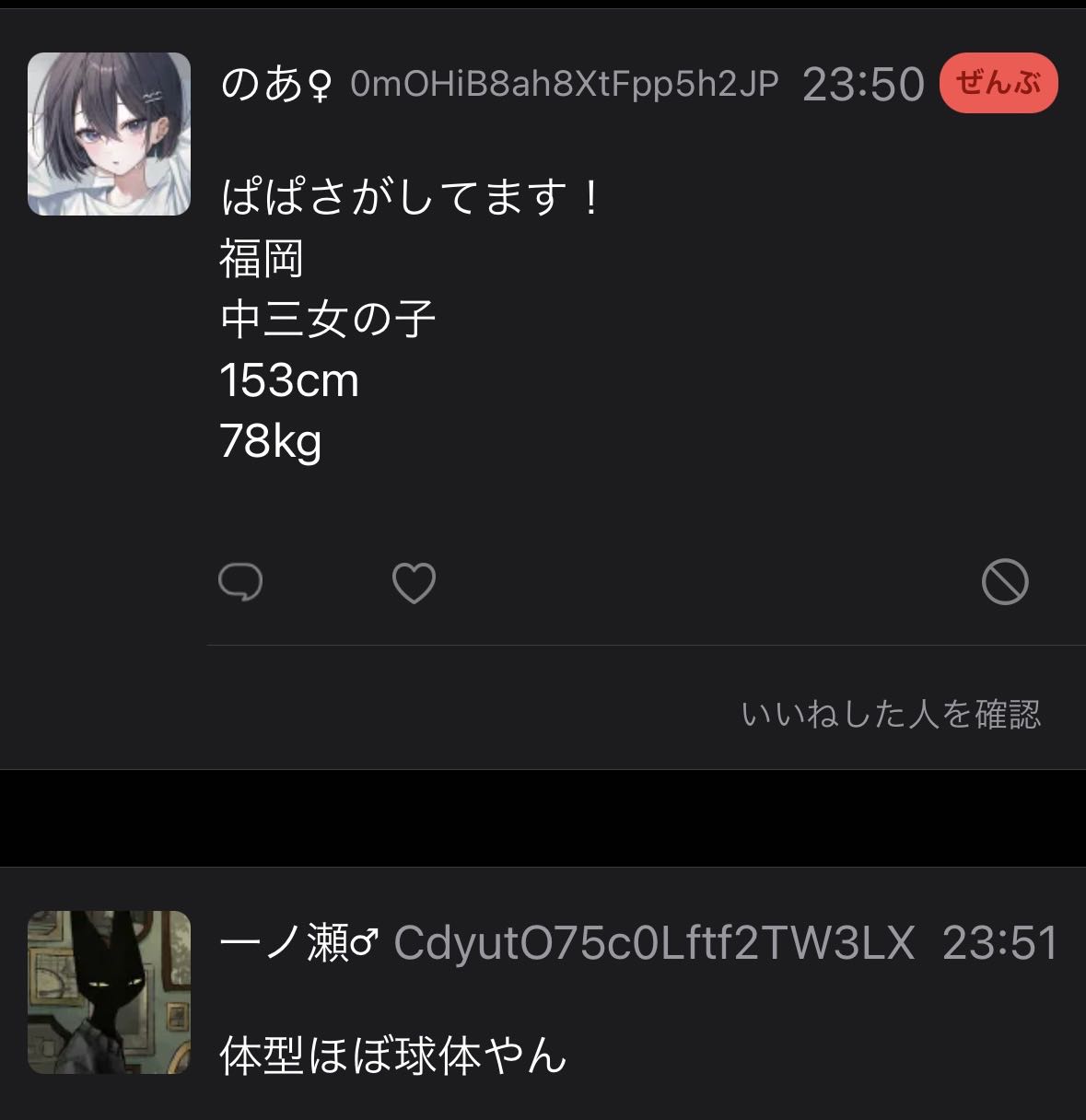Tap the block icon on のあ's post

tap(1005, 582)
